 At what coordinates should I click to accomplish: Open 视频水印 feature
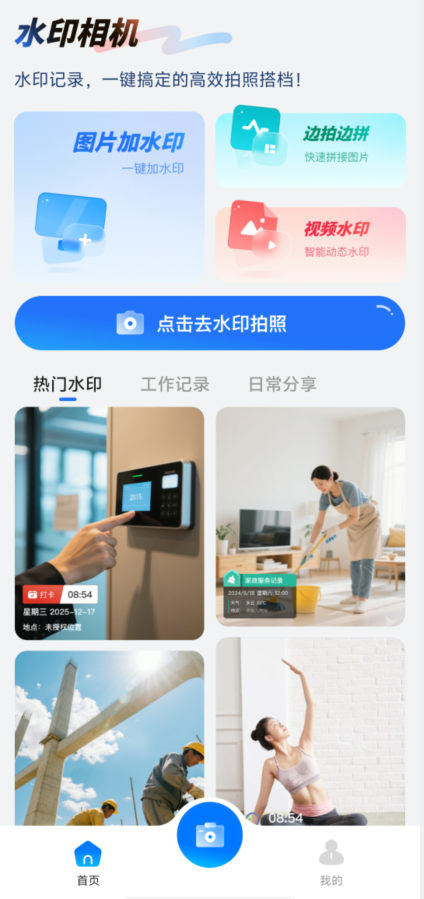(x=311, y=244)
